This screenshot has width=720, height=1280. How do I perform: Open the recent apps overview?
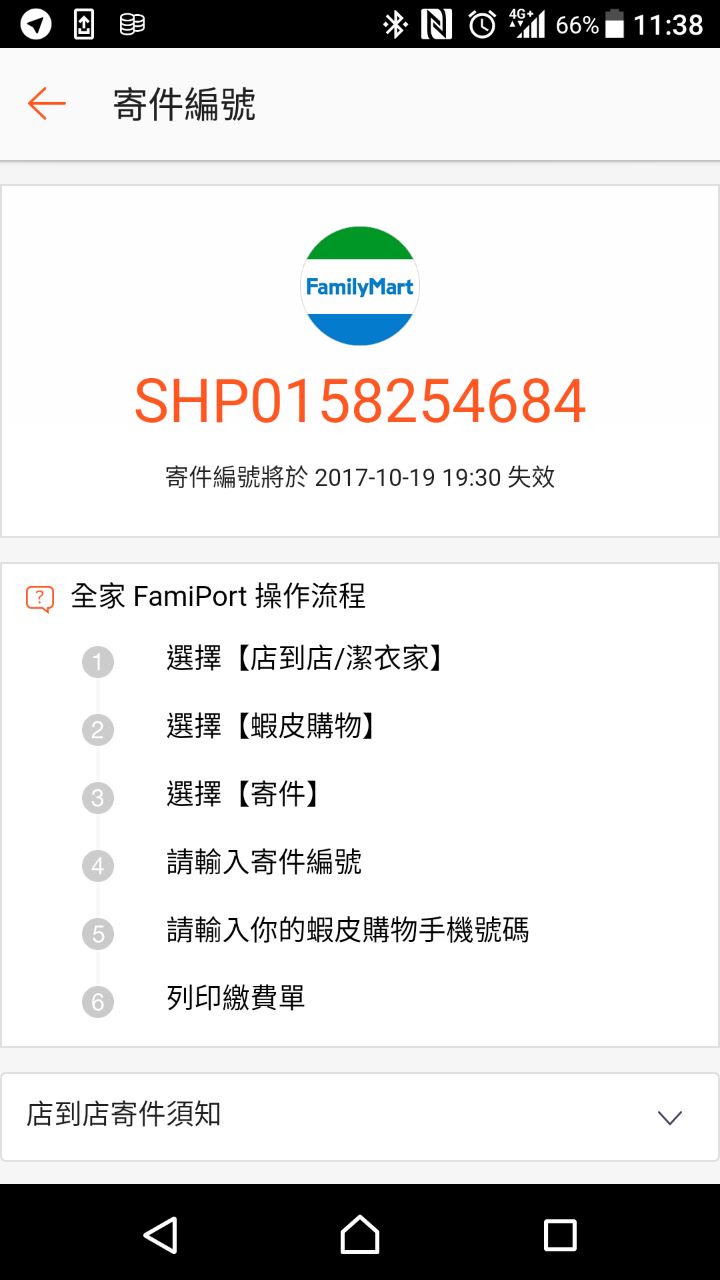point(560,1235)
